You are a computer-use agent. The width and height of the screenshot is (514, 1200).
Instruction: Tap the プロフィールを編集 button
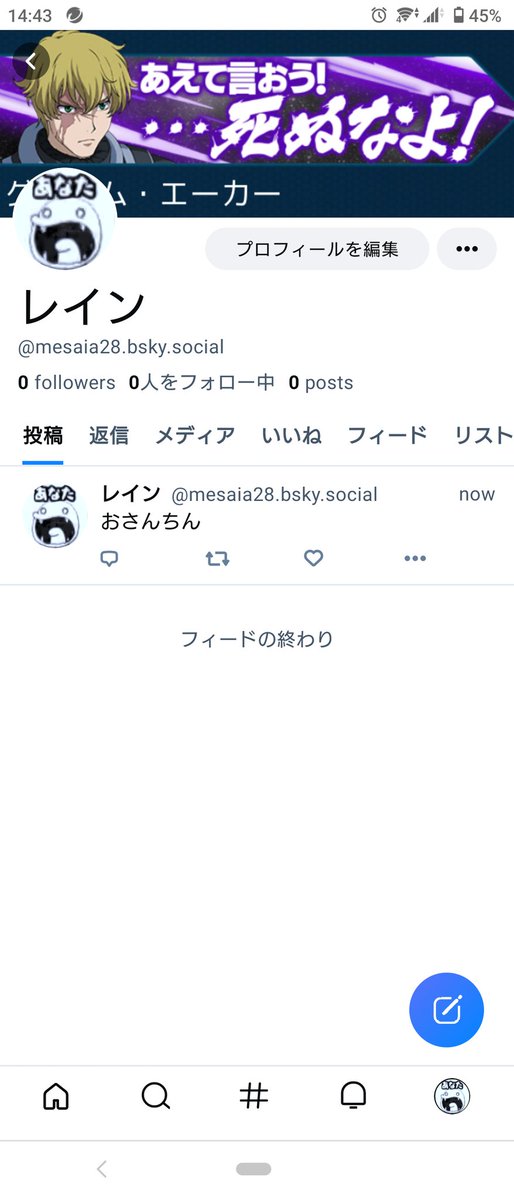coord(317,249)
